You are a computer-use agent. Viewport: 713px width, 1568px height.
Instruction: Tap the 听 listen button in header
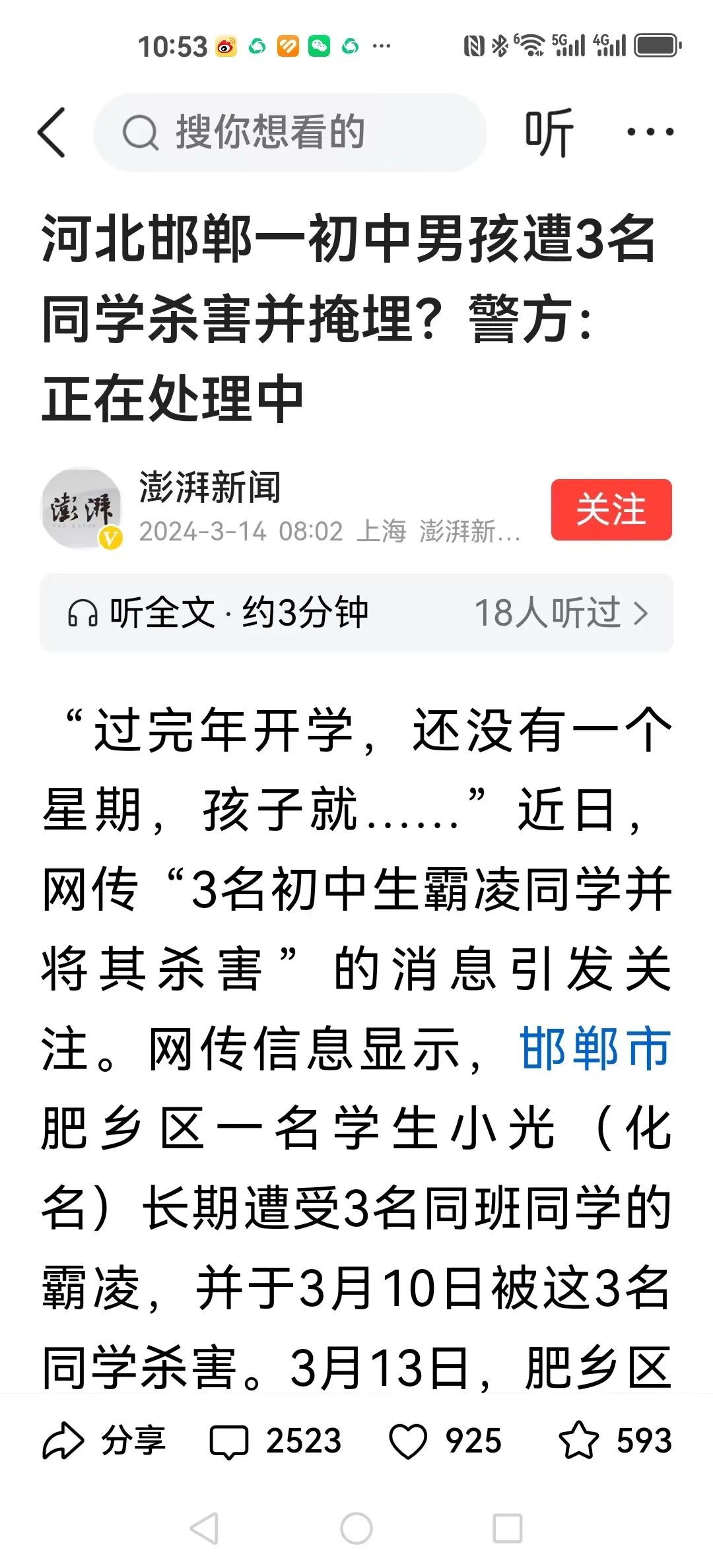click(x=549, y=133)
